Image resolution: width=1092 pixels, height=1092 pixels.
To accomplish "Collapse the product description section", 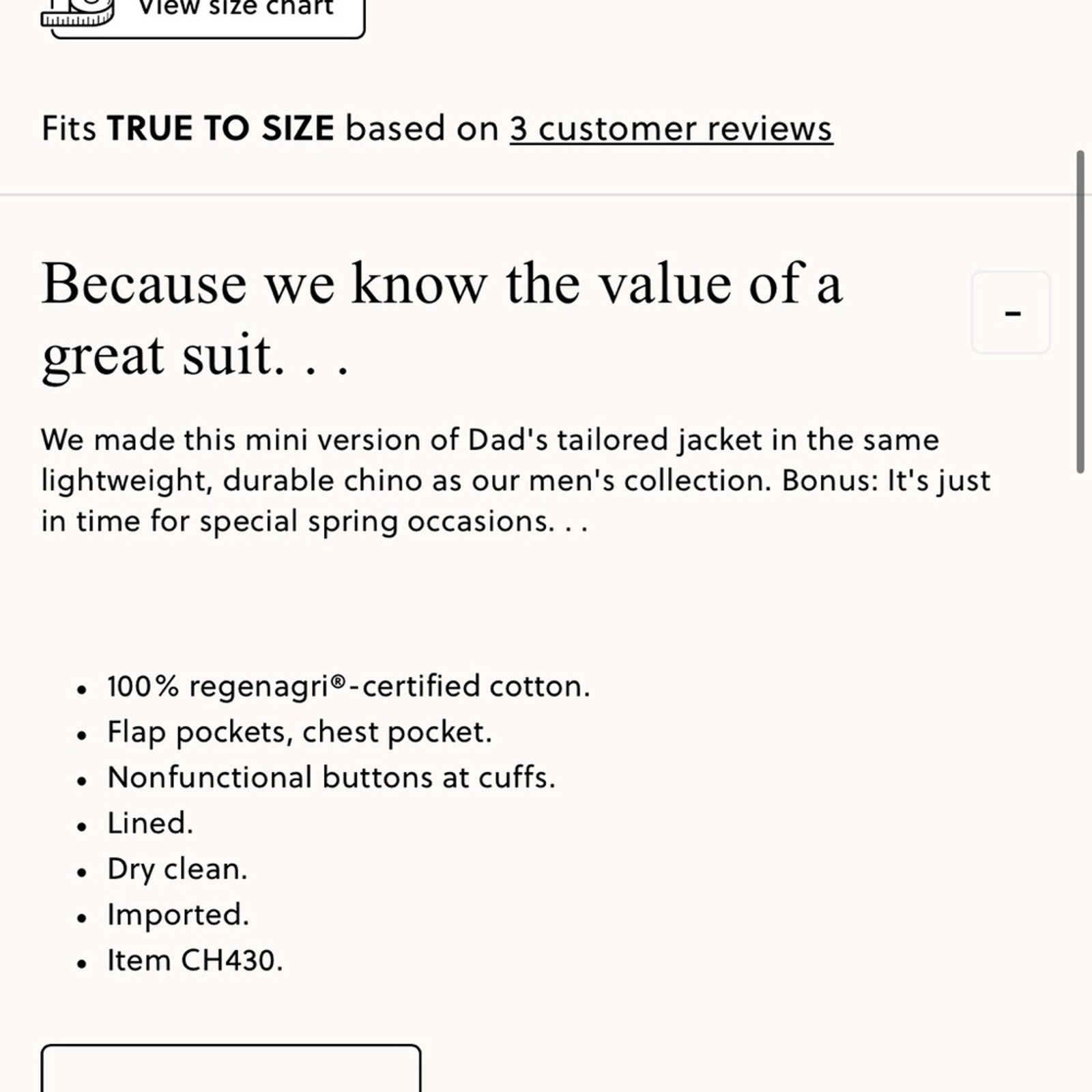I will point(1010,313).
